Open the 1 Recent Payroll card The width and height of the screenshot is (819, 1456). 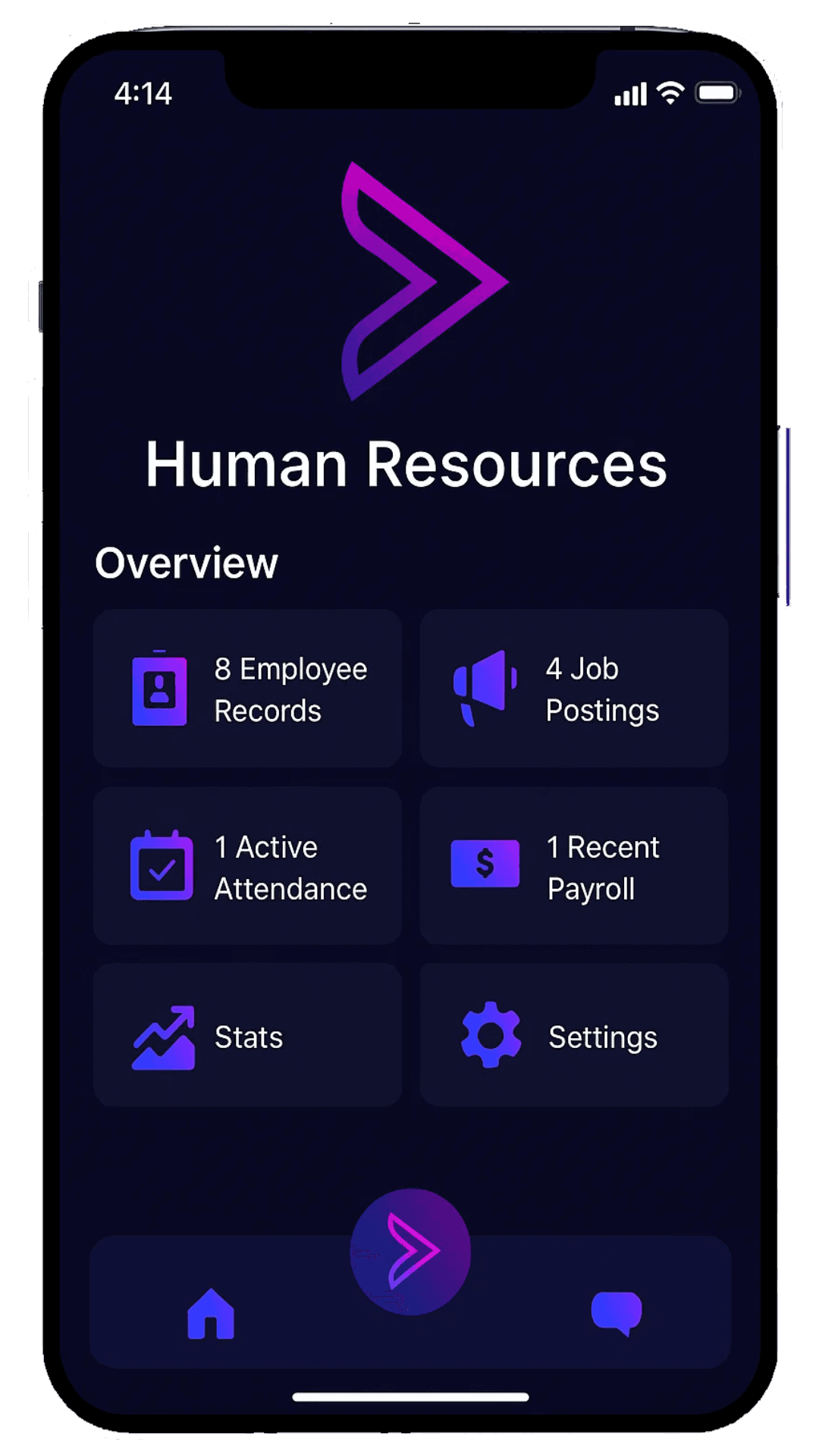point(574,866)
